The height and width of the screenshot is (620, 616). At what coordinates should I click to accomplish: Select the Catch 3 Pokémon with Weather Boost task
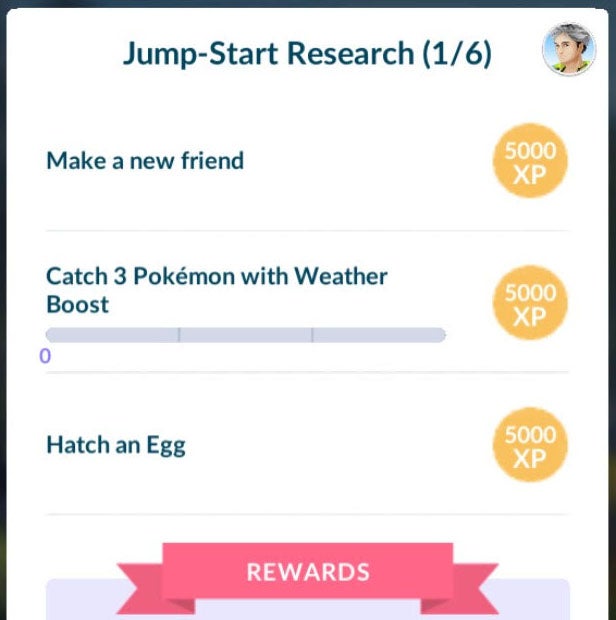[216, 289]
